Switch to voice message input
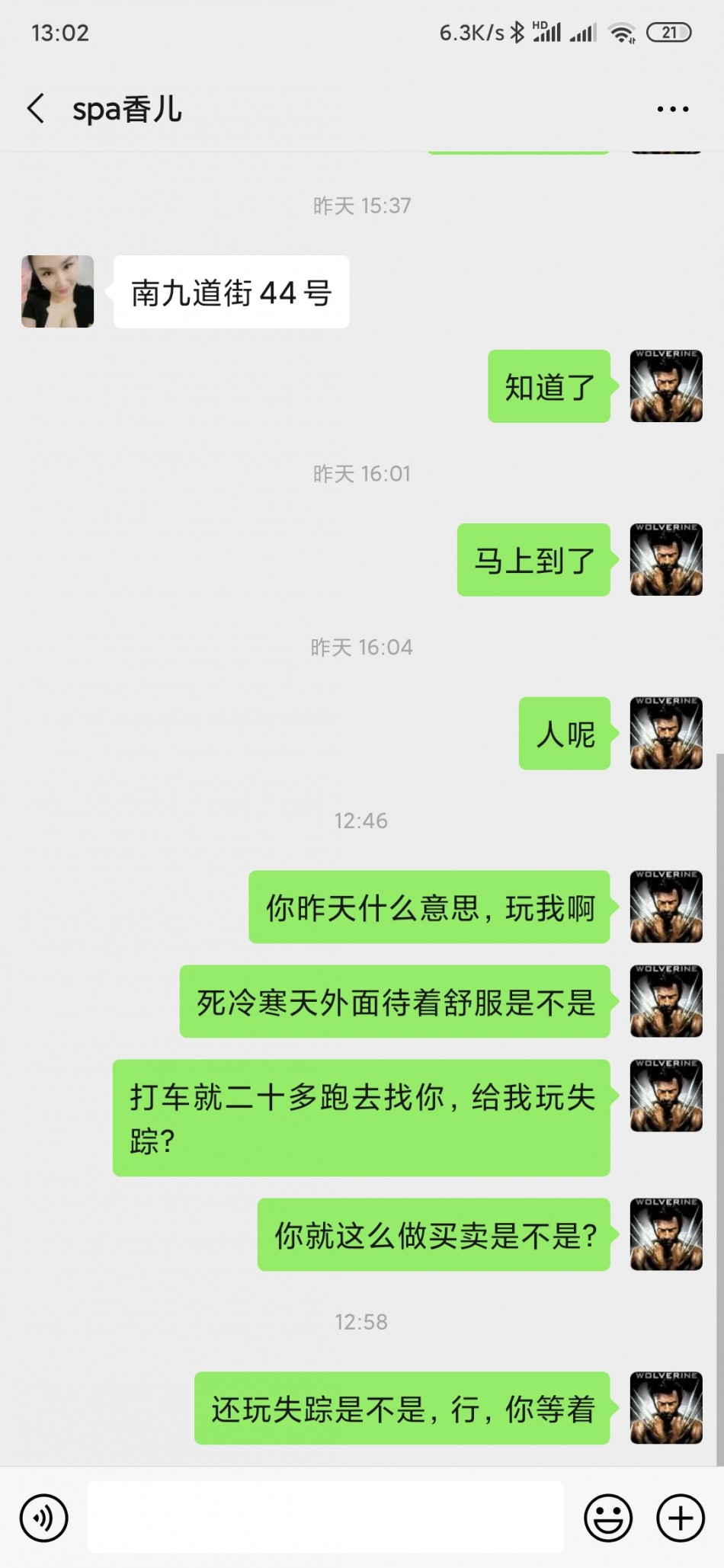Image resolution: width=724 pixels, height=1568 pixels. pyautogui.click(x=44, y=1518)
